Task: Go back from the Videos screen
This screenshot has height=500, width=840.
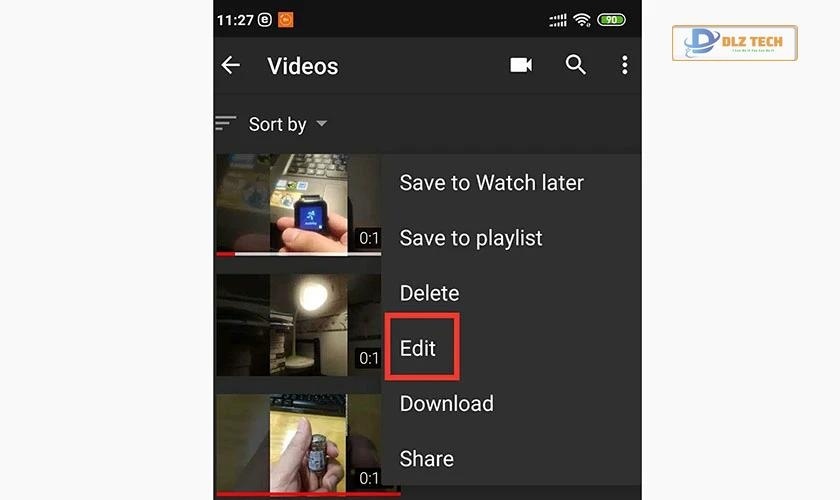Action: [231, 66]
